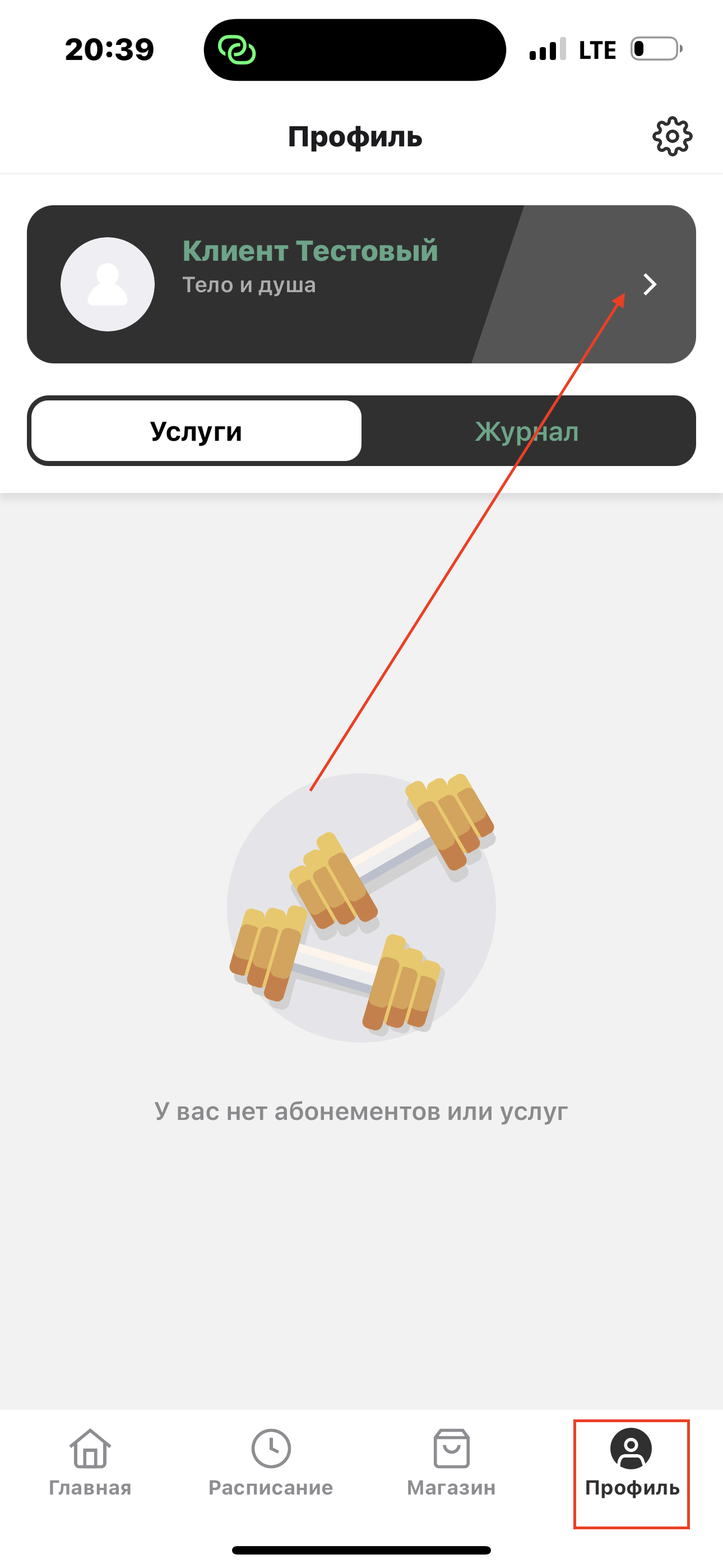
Task: Tap the Профиль tab in bottom bar
Action: pyautogui.click(x=631, y=1462)
